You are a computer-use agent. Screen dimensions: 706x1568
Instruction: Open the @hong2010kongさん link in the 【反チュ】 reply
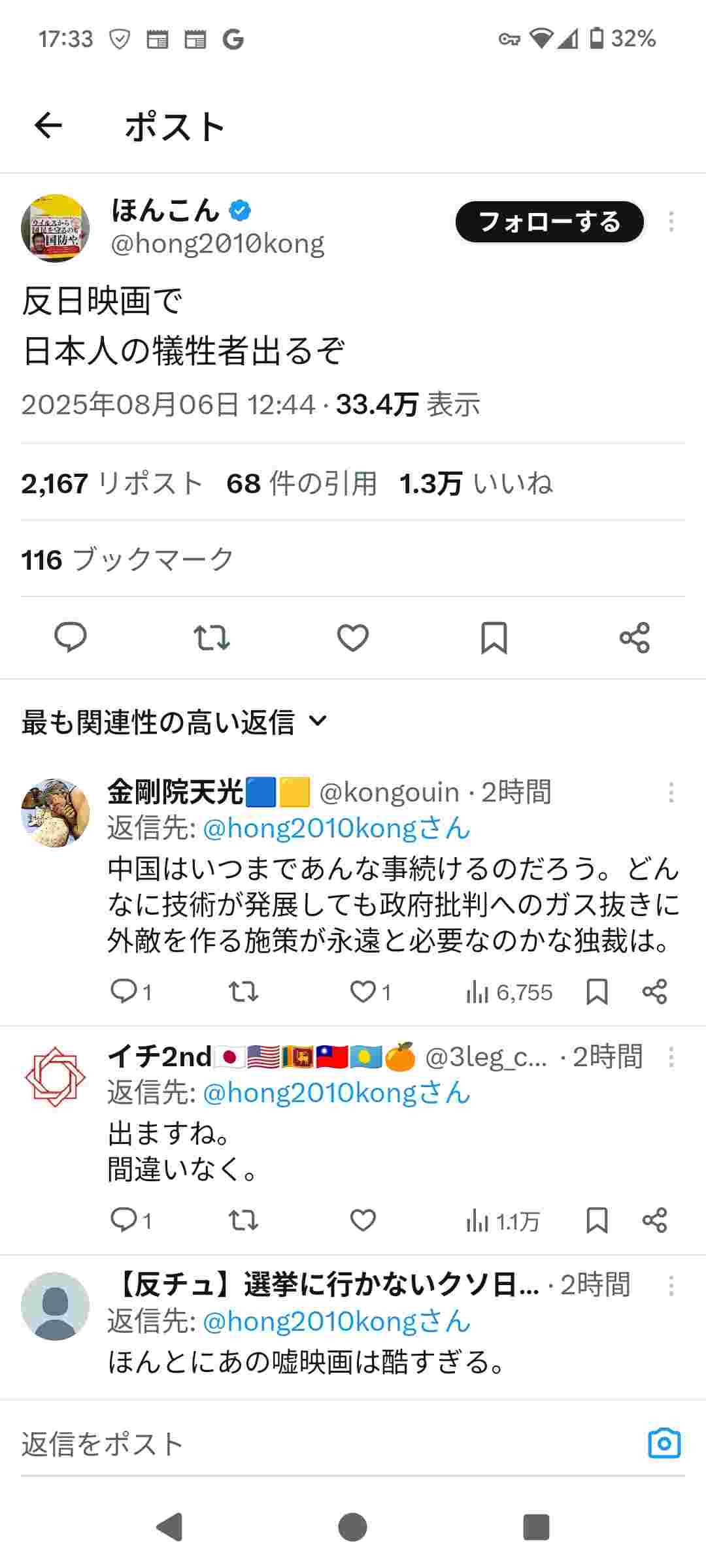click(337, 1321)
